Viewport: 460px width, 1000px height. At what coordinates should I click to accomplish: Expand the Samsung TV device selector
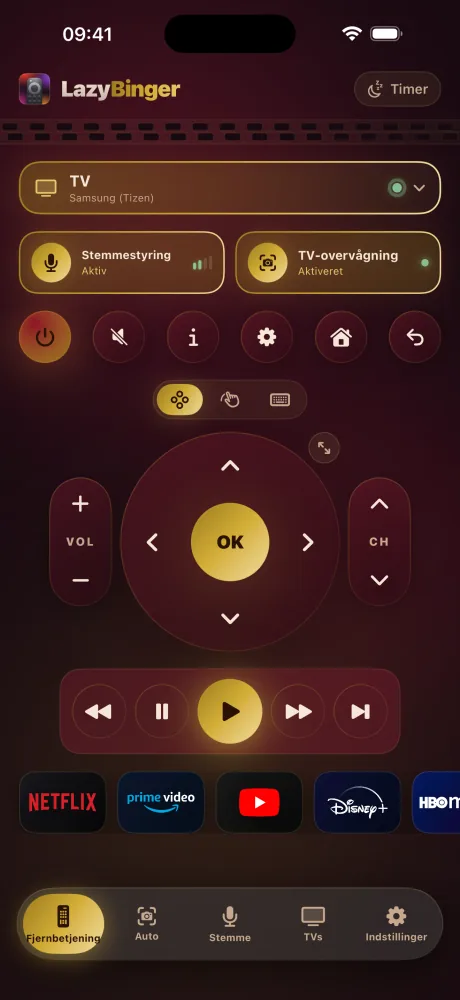(230, 188)
